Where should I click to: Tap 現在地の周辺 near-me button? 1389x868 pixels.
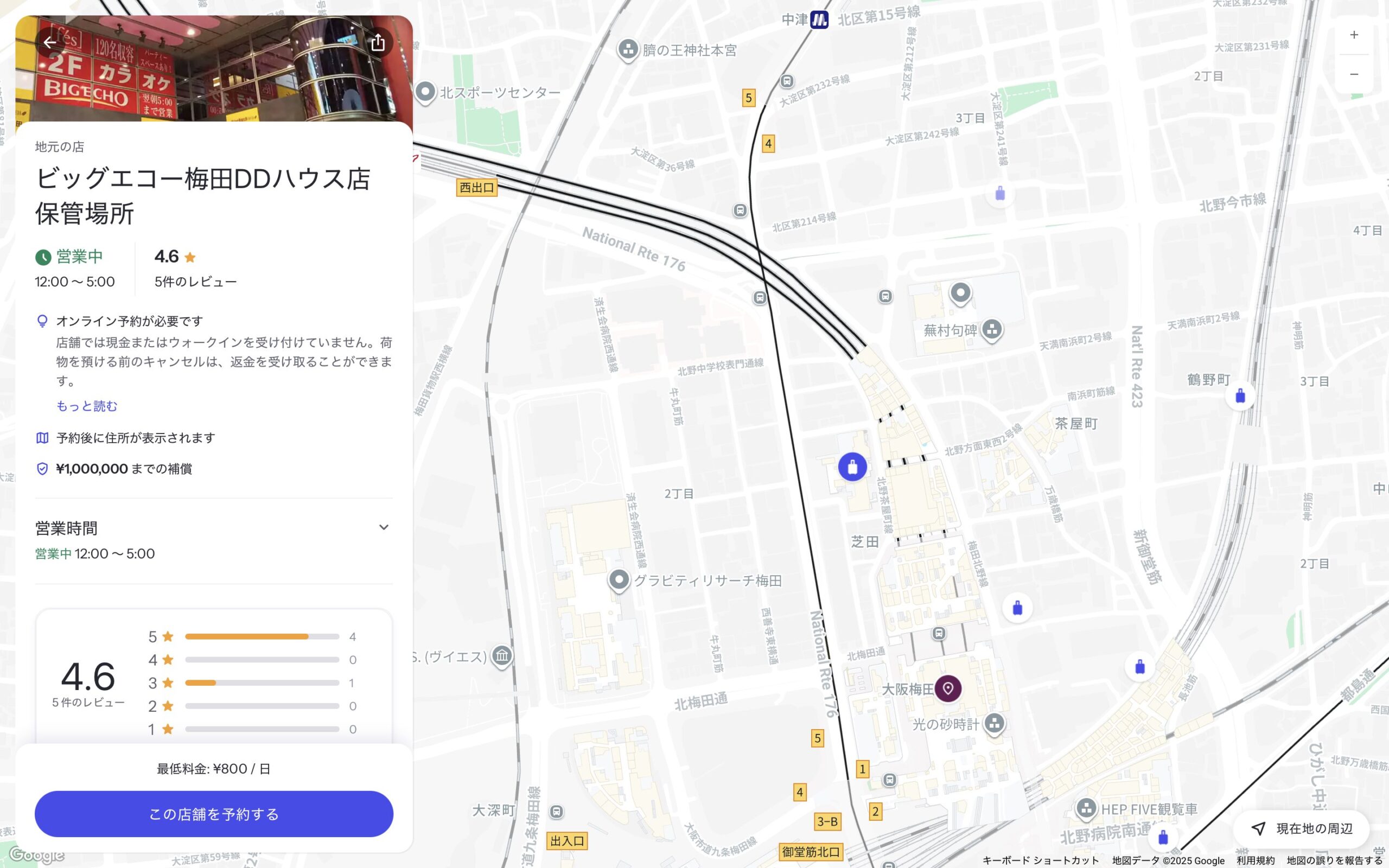(1302, 828)
